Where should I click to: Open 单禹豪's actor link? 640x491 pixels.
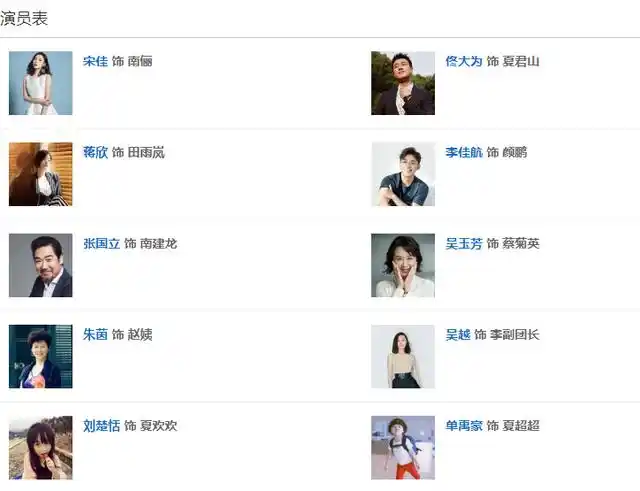pos(463,425)
